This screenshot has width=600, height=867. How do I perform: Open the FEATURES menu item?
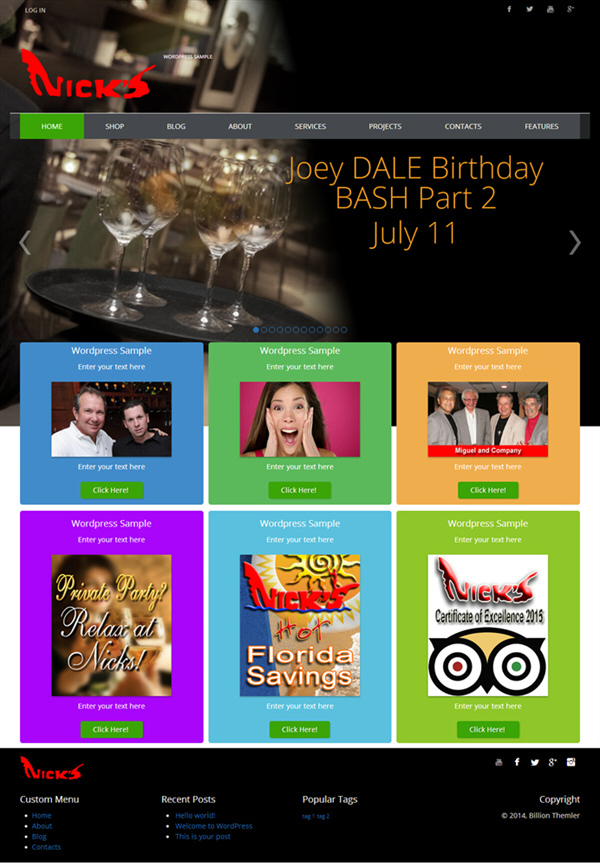click(541, 126)
